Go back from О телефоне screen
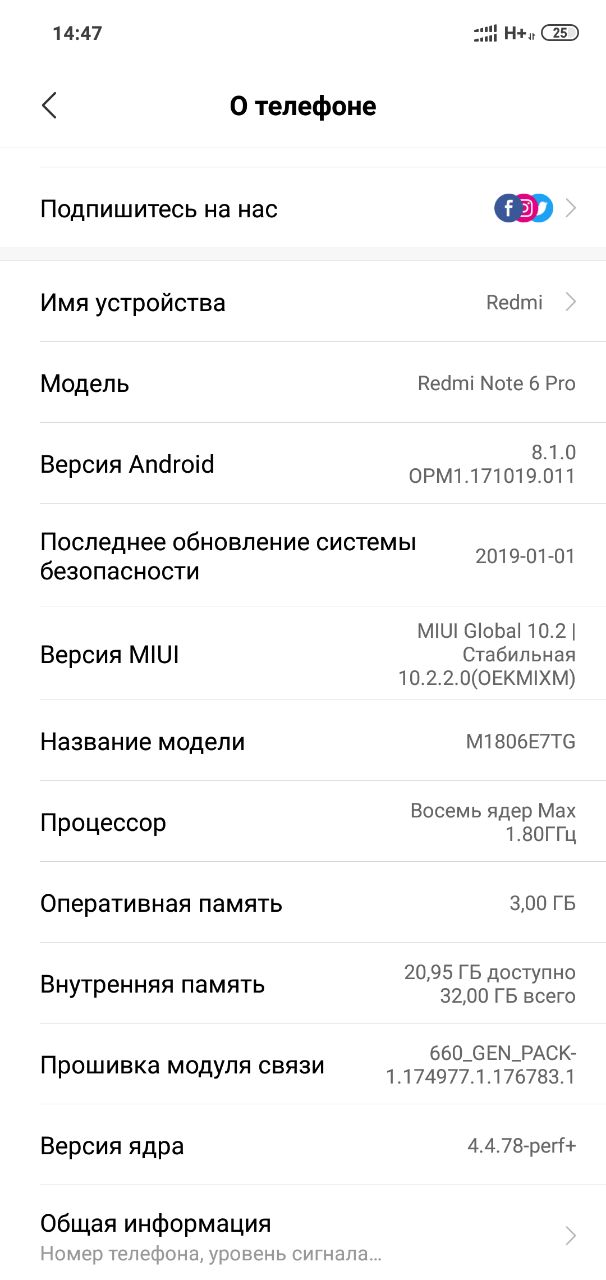Screen dimensions: 606x1280 click(x=49, y=106)
